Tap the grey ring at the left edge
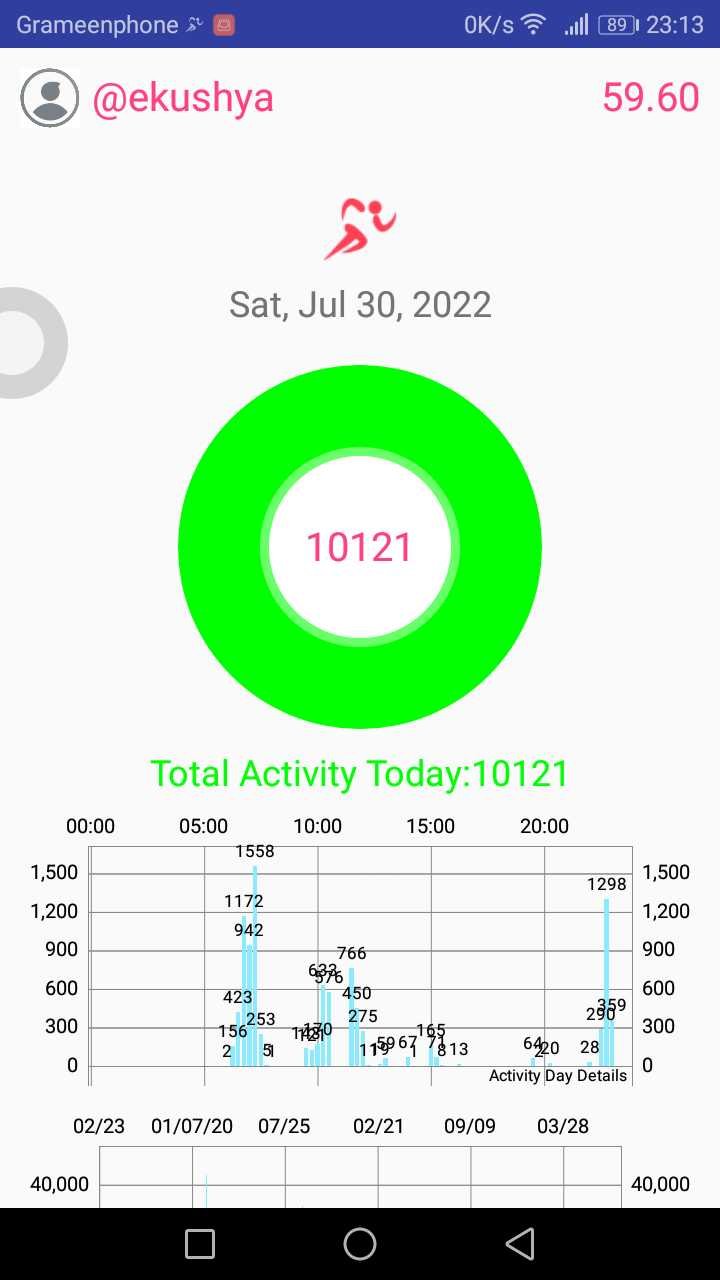The width and height of the screenshot is (720, 1280). 30,343
